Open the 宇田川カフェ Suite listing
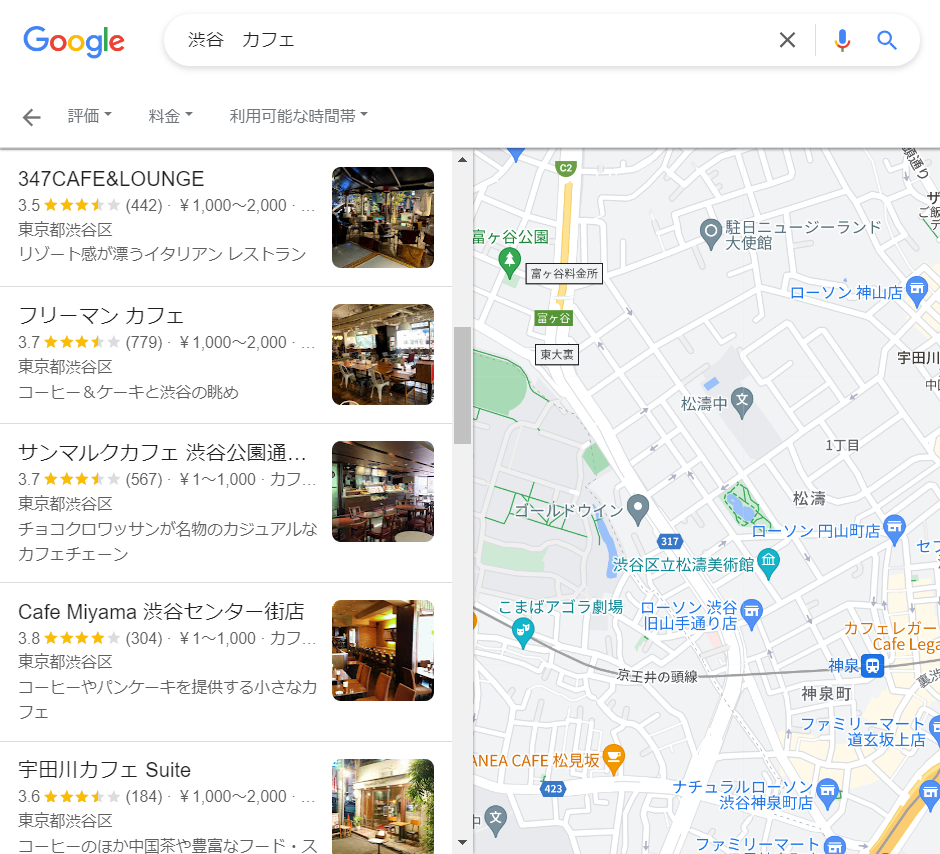 coord(104,770)
